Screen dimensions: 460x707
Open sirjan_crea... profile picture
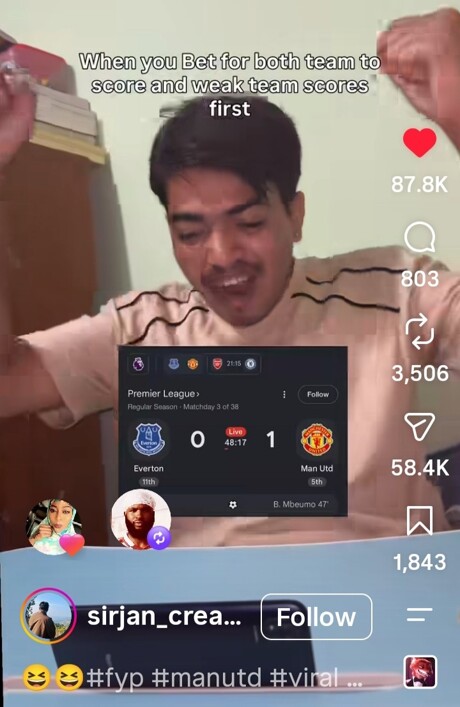tap(48, 616)
